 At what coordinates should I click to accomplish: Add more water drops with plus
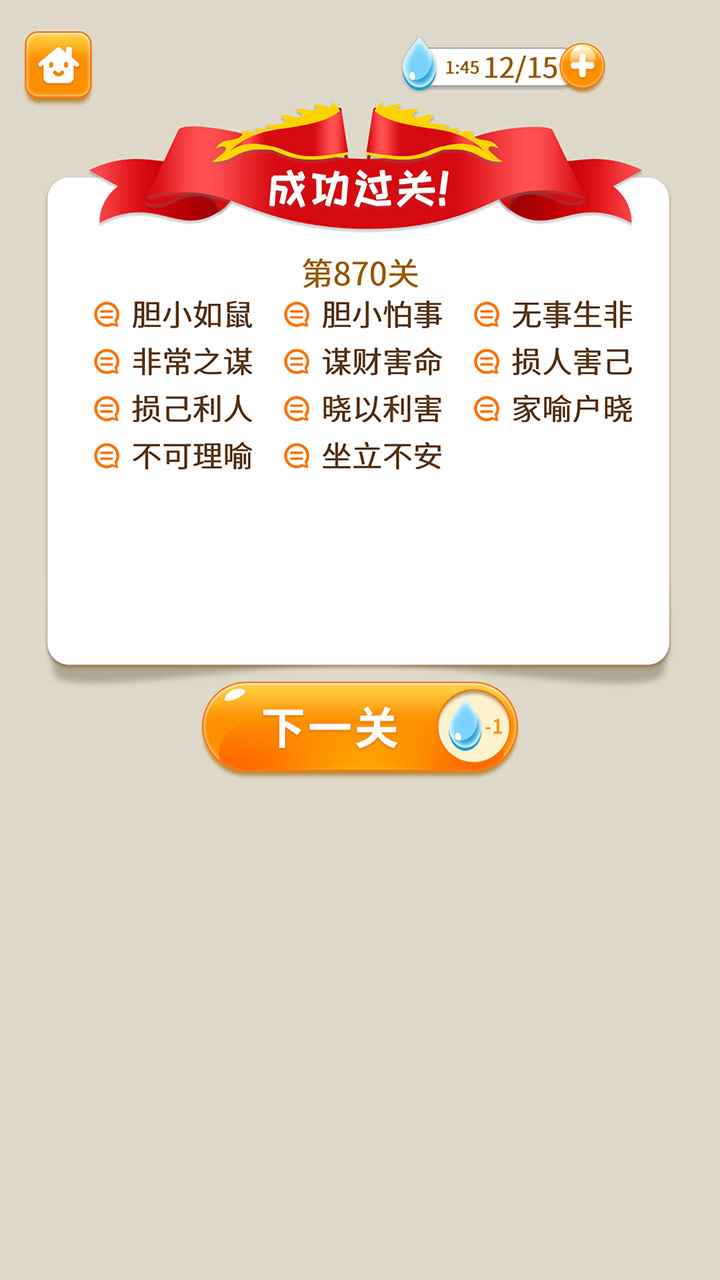[x=582, y=67]
